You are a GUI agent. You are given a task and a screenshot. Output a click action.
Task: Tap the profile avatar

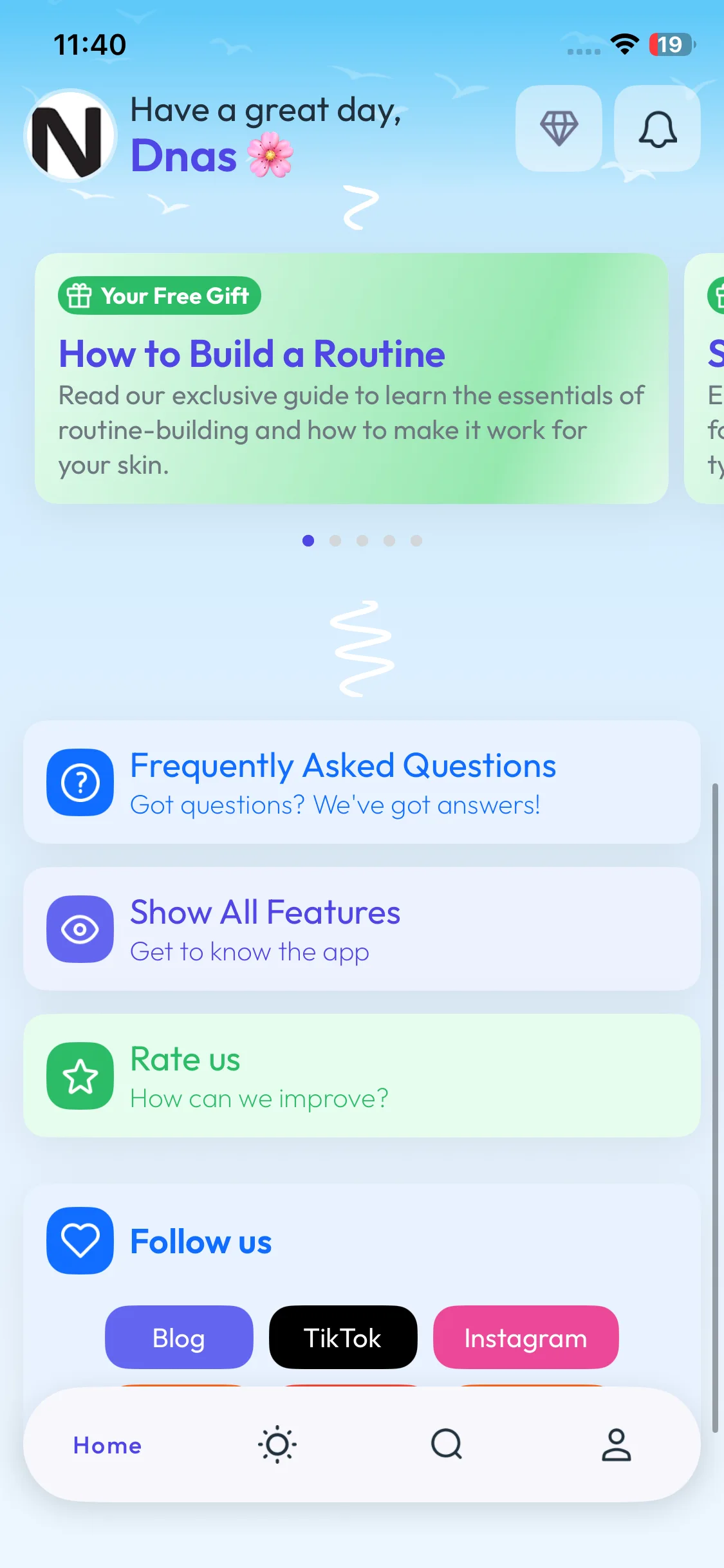pyautogui.click(x=70, y=136)
